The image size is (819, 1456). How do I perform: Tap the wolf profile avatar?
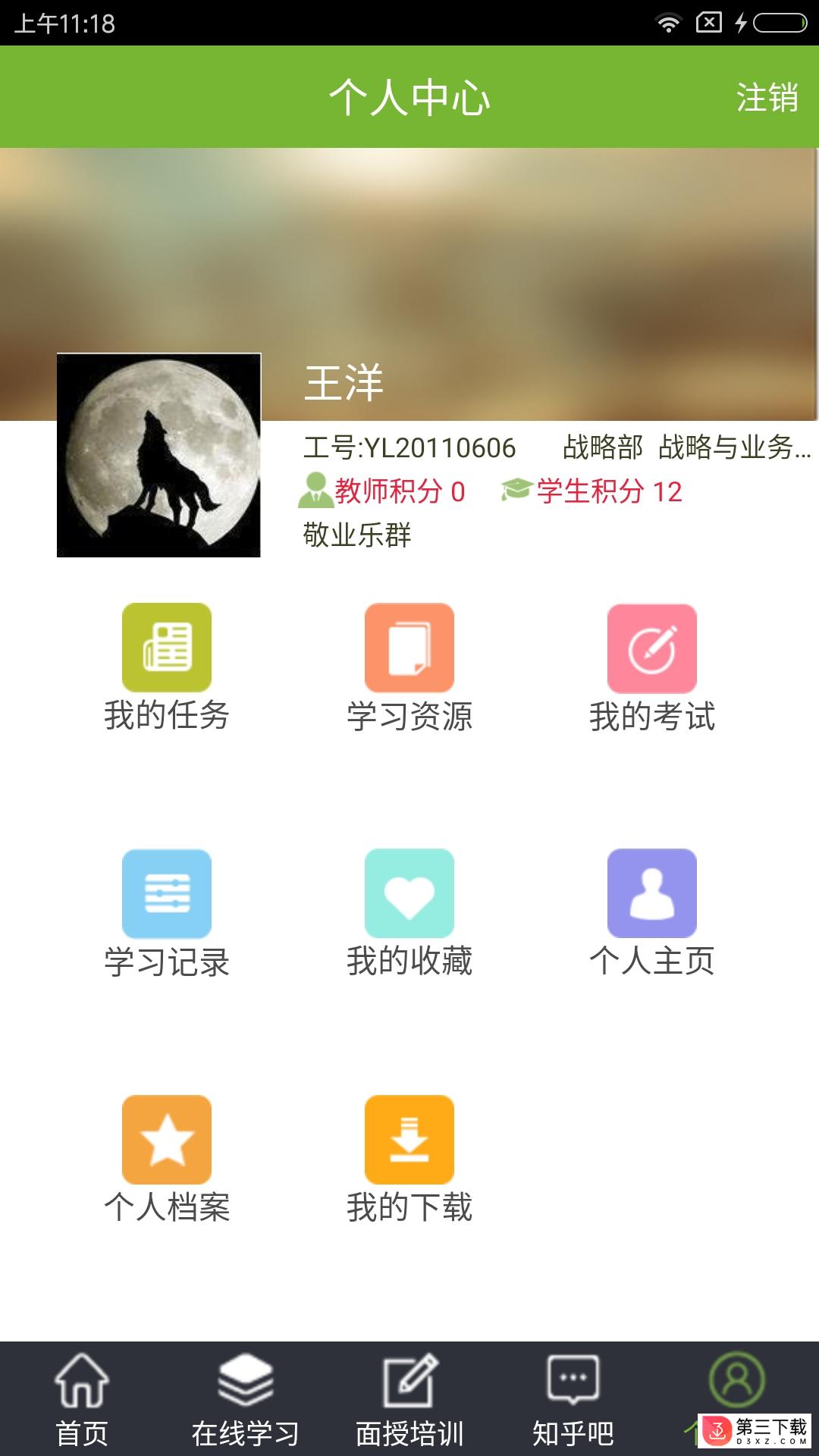[x=158, y=455]
